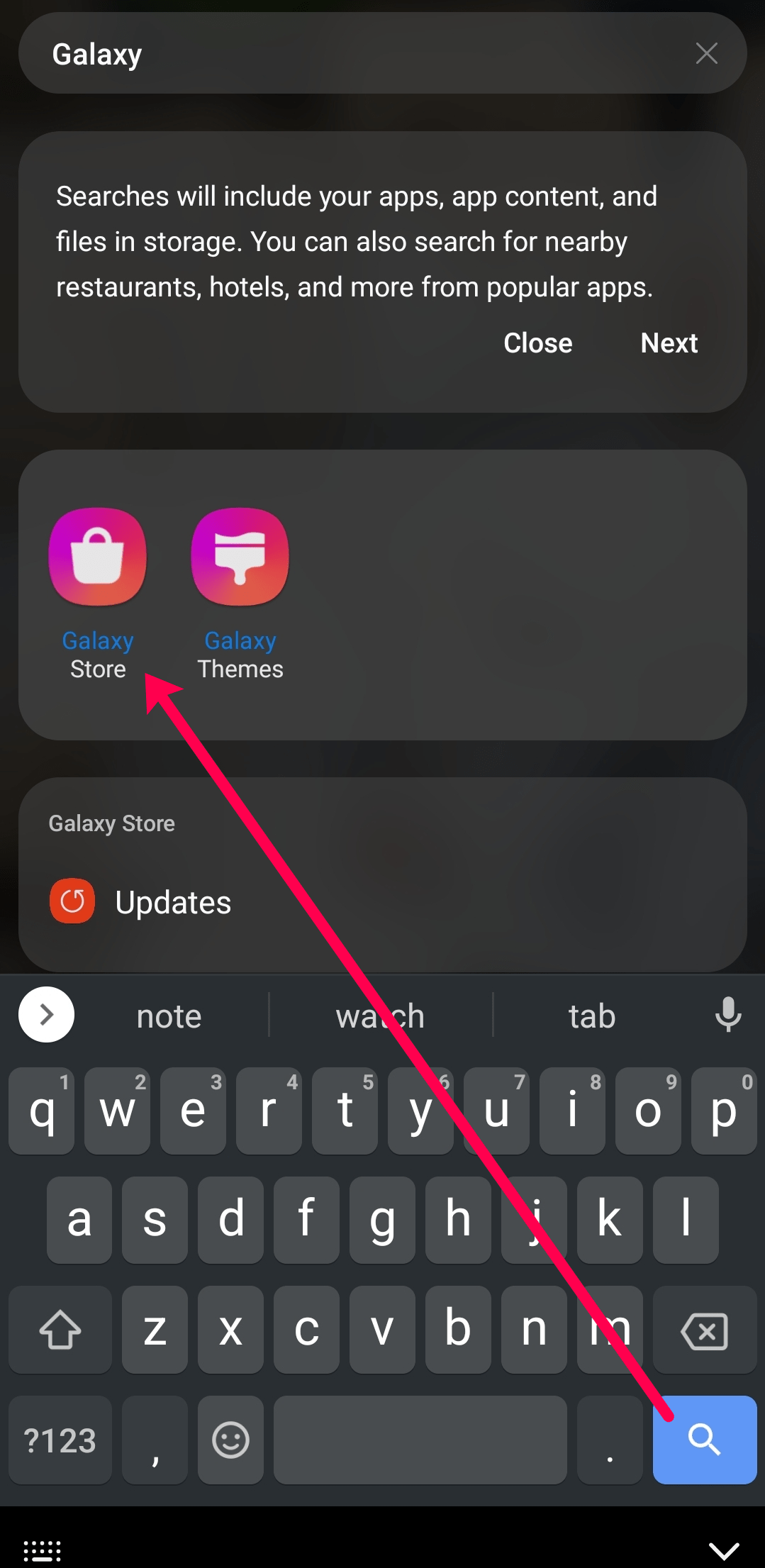Start voice input with the microphone
765x1568 pixels.
pyautogui.click(x=727, y=1015)
